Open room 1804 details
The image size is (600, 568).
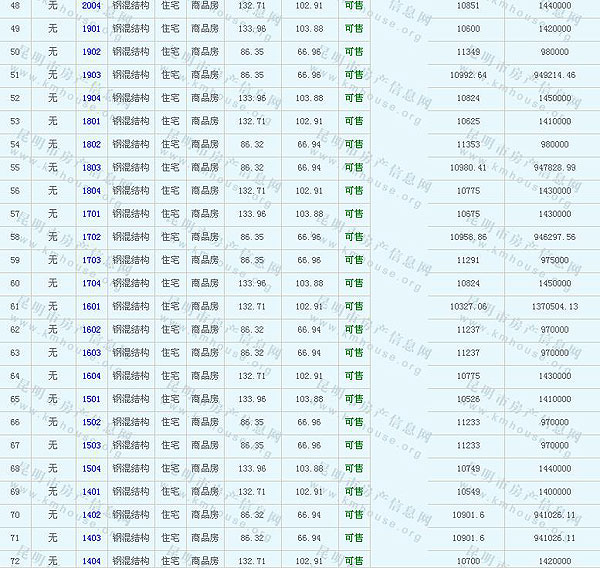point(92,190)
